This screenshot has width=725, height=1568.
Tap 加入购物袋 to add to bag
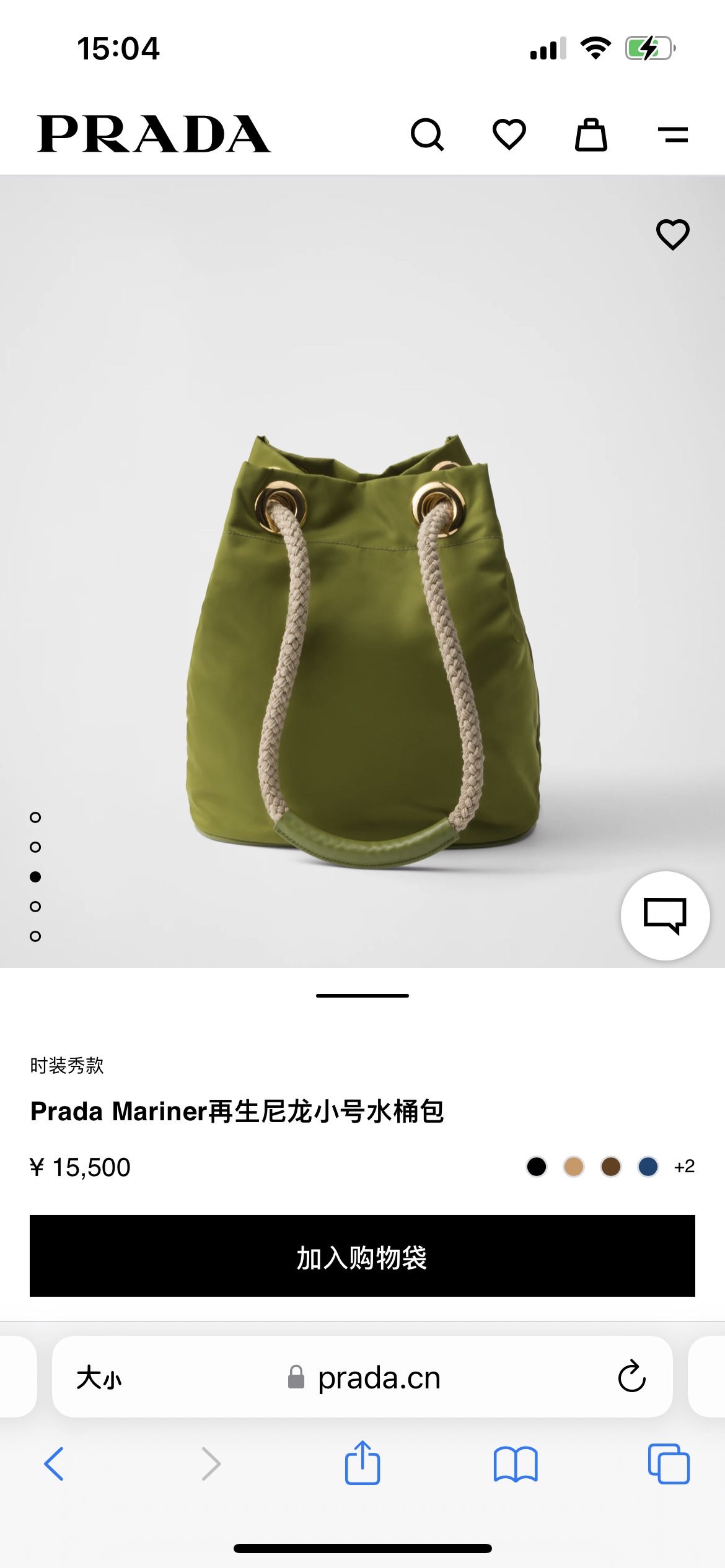point(362,1256)
